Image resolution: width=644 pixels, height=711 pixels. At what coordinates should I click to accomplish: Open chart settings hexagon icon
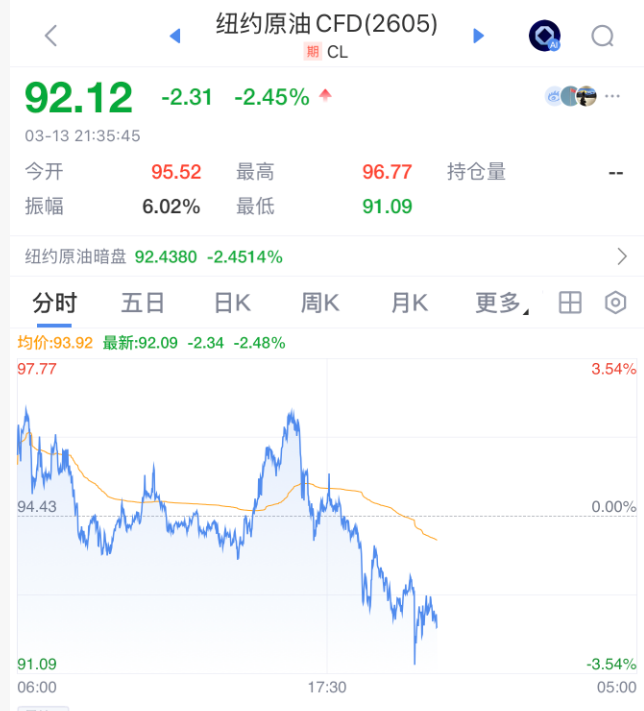coord(616,303)
